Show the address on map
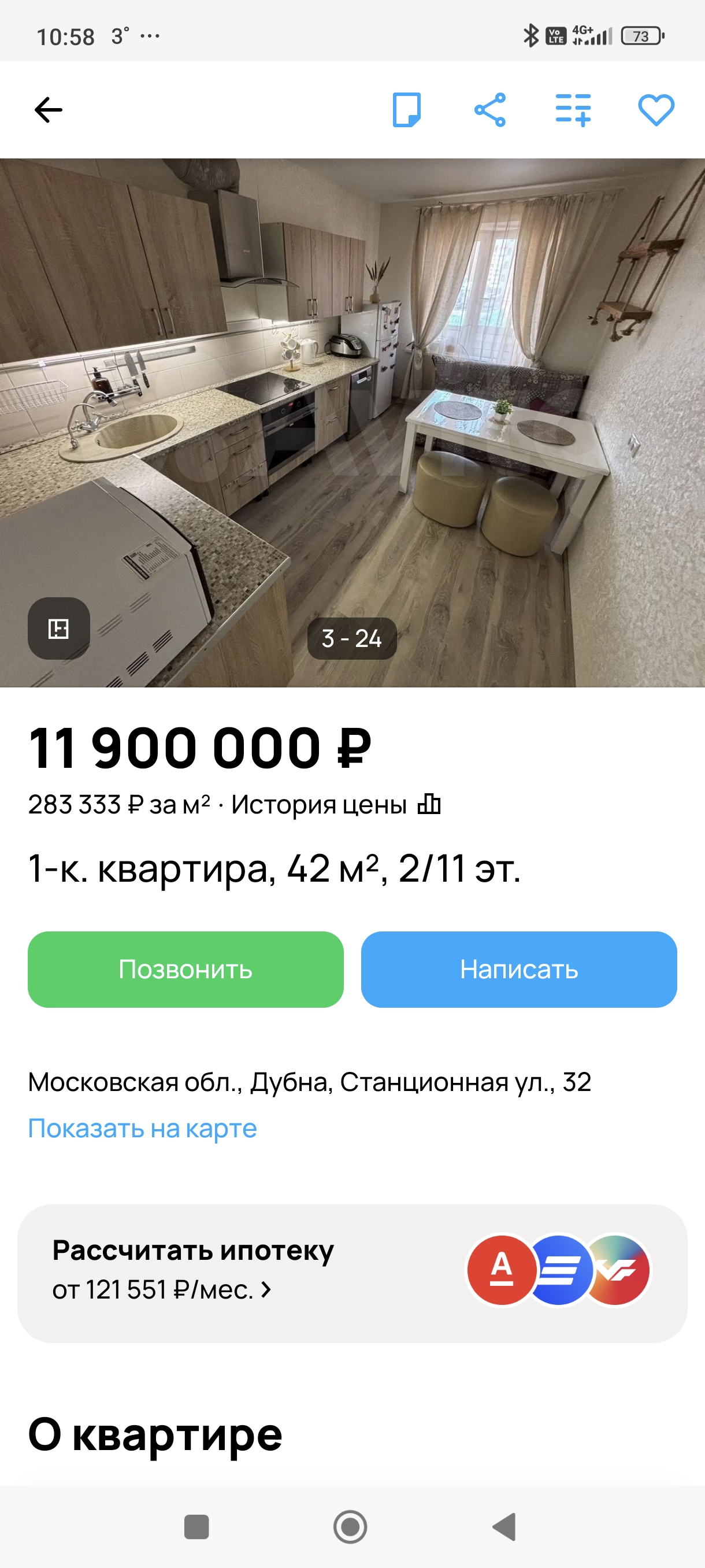The height and width of the screenshot is (1568, 705). 142,1129
